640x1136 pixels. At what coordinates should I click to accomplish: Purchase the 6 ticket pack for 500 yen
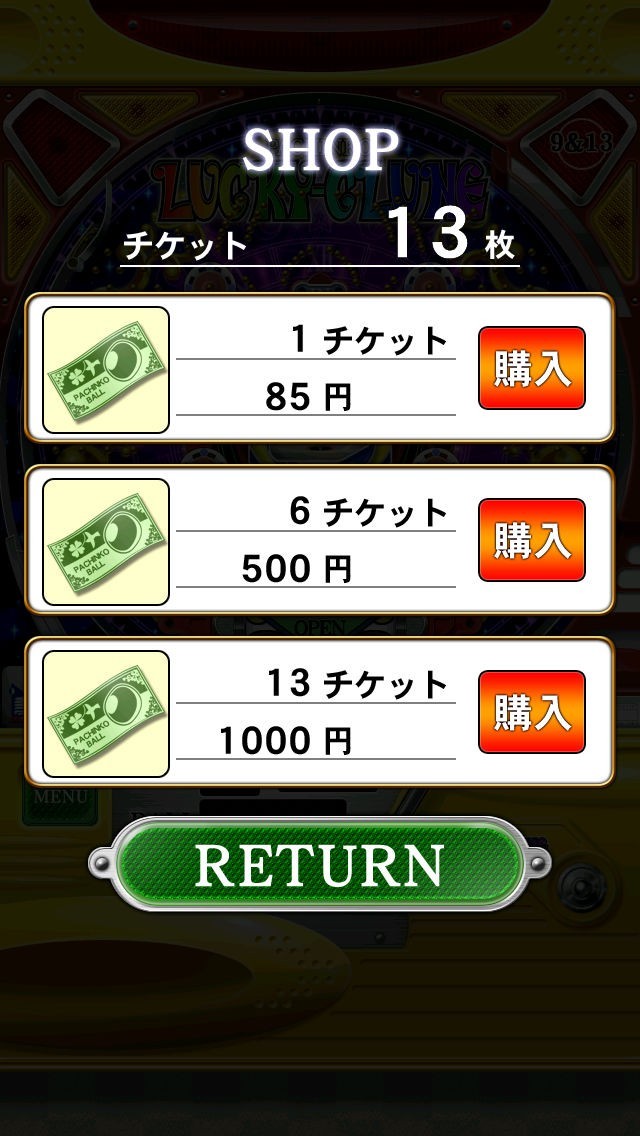pos(531,540)
